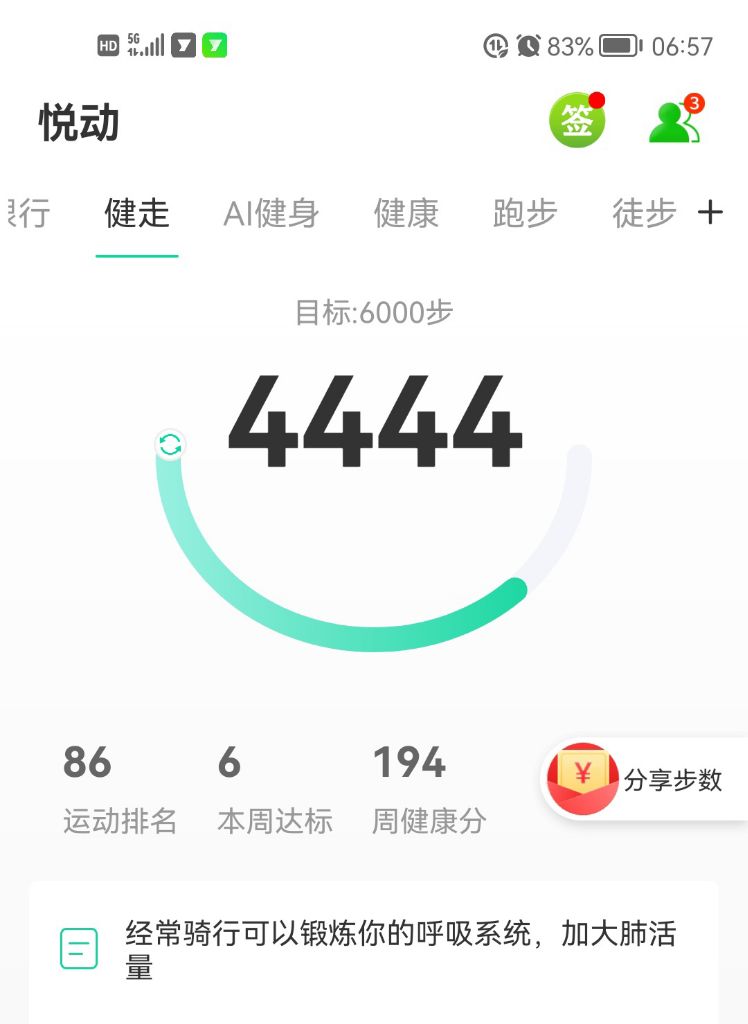Viewport: 748px width, 1024px height.
Task: Switch to the 徒步 tab
Action: tap(643, 213)
